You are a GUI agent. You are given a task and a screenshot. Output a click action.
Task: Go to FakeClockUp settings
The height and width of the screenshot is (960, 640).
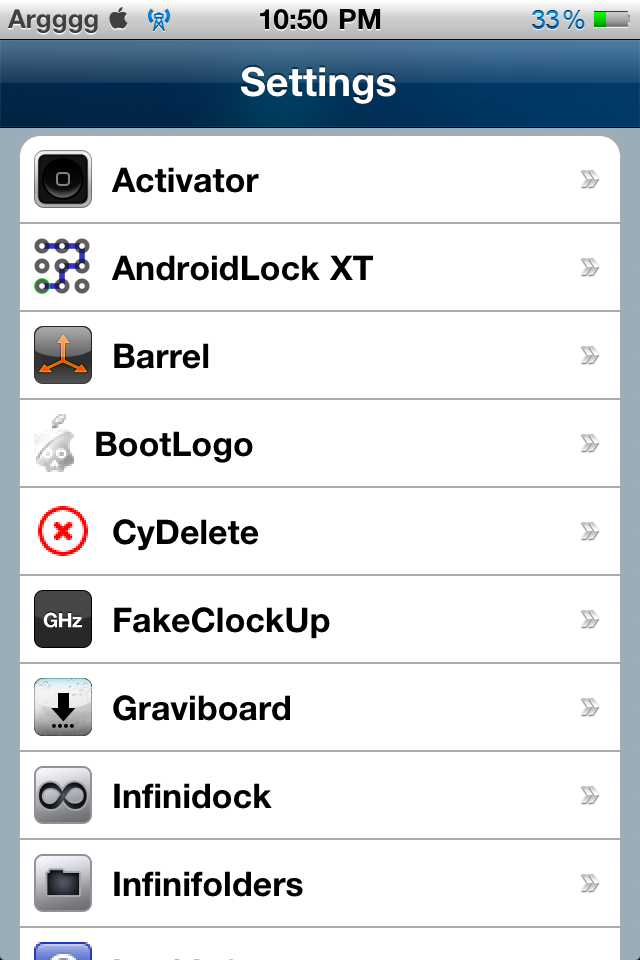click(x=320, y=620)
